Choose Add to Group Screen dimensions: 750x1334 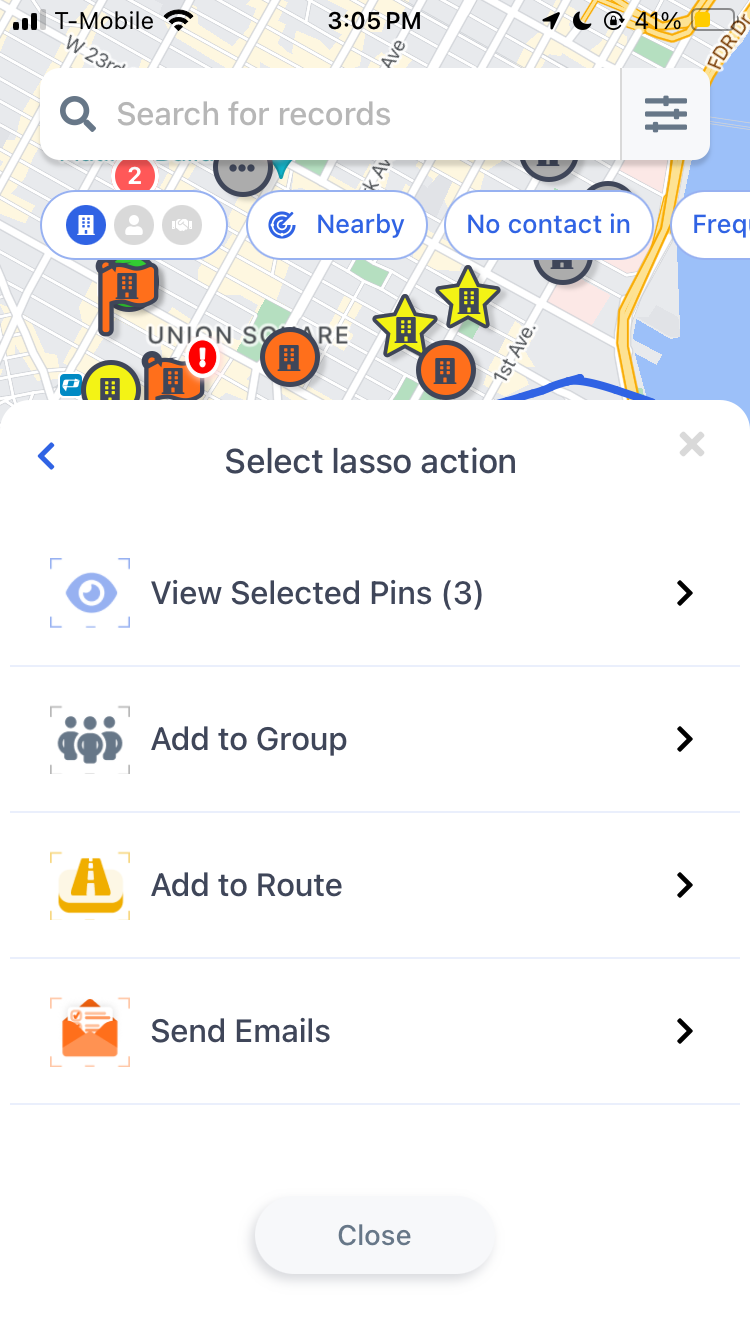coord(375,739)
